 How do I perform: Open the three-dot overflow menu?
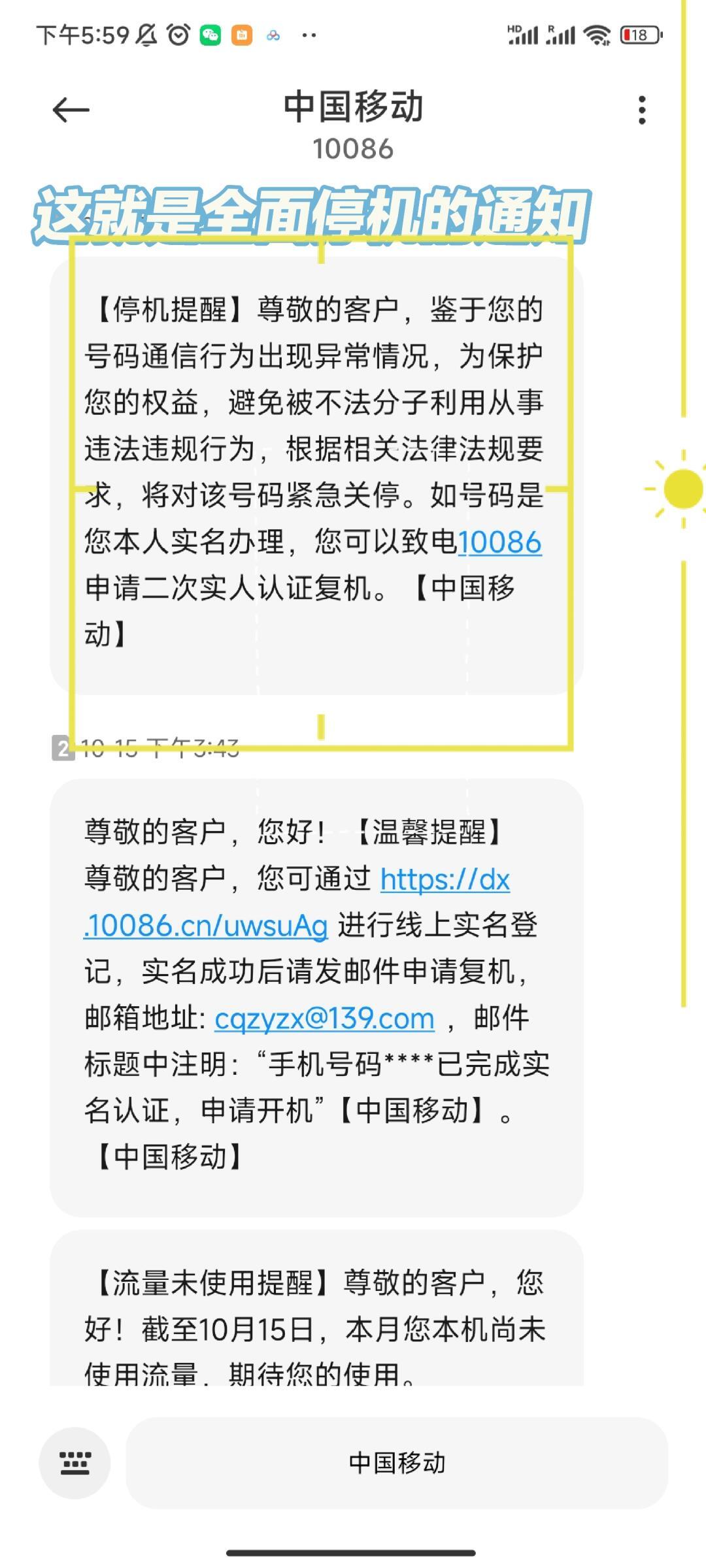642,110
